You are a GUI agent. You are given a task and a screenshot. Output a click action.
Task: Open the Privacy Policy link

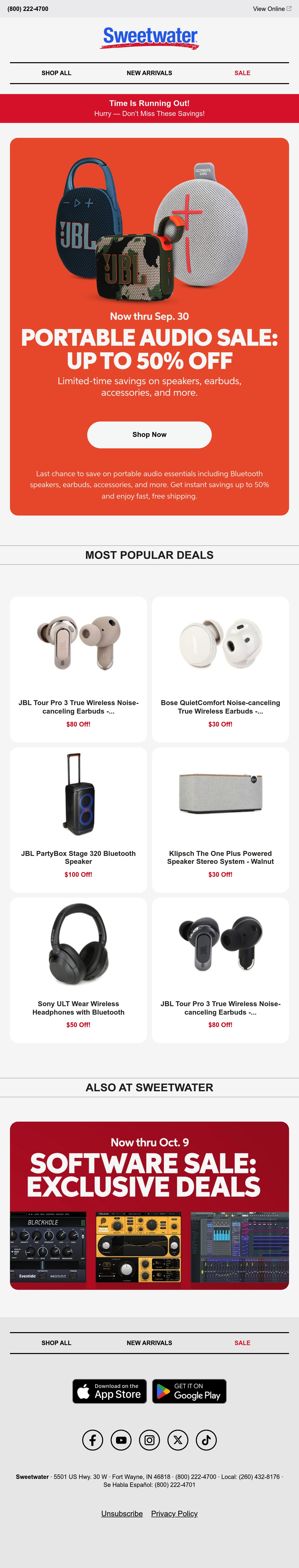point(174,1513)
